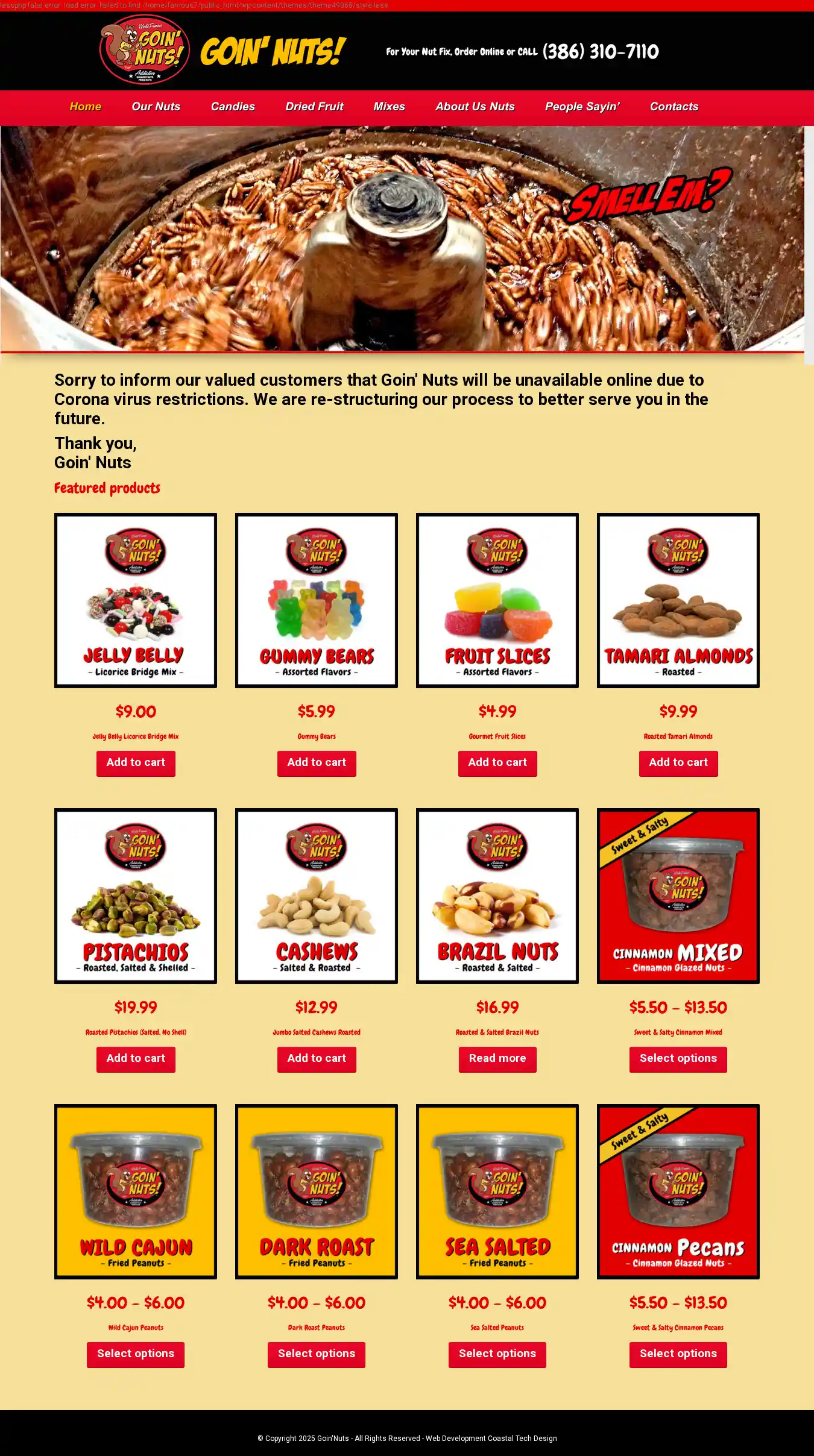Switch to the Mixes page
The image size is (814, 1456).
[x=389, y=107]
